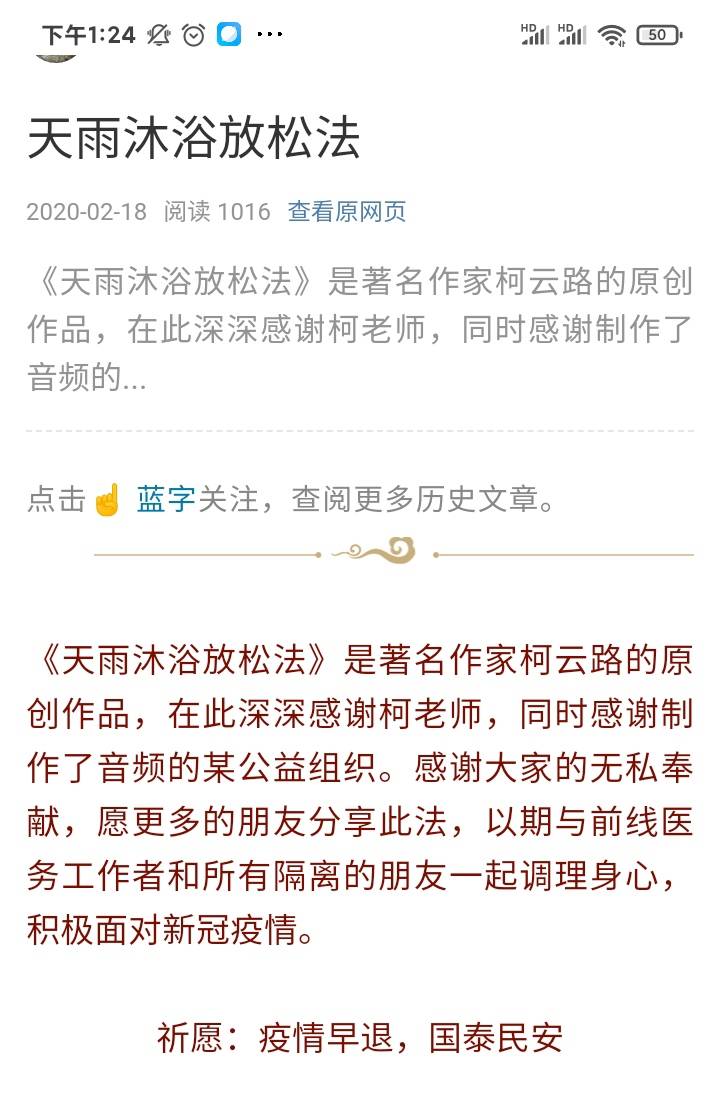Toggle silent mode via the crossed bell icon
The height and width of the screenshot is (1093, 720).
(x=156, y=34)
